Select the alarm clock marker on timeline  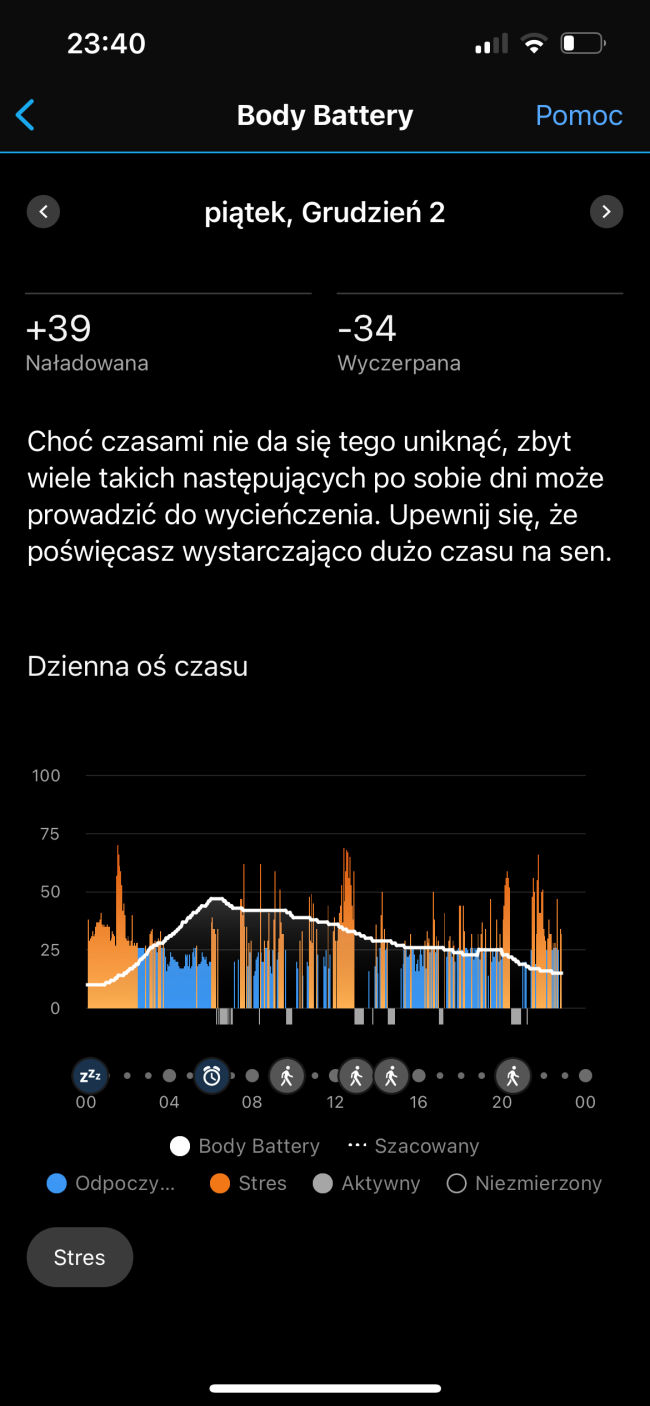click(212, 1076)
